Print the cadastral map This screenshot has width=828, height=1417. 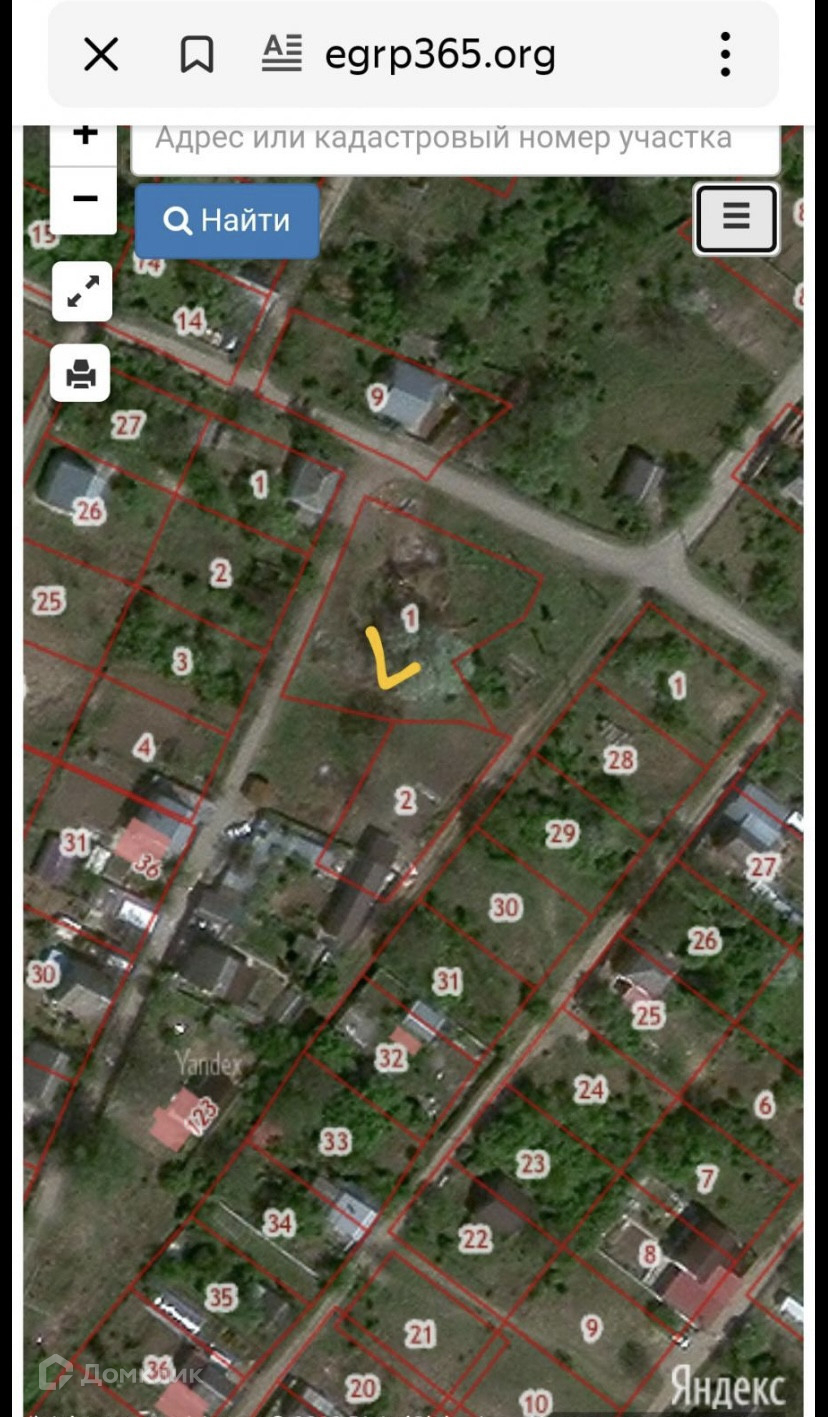81,373
